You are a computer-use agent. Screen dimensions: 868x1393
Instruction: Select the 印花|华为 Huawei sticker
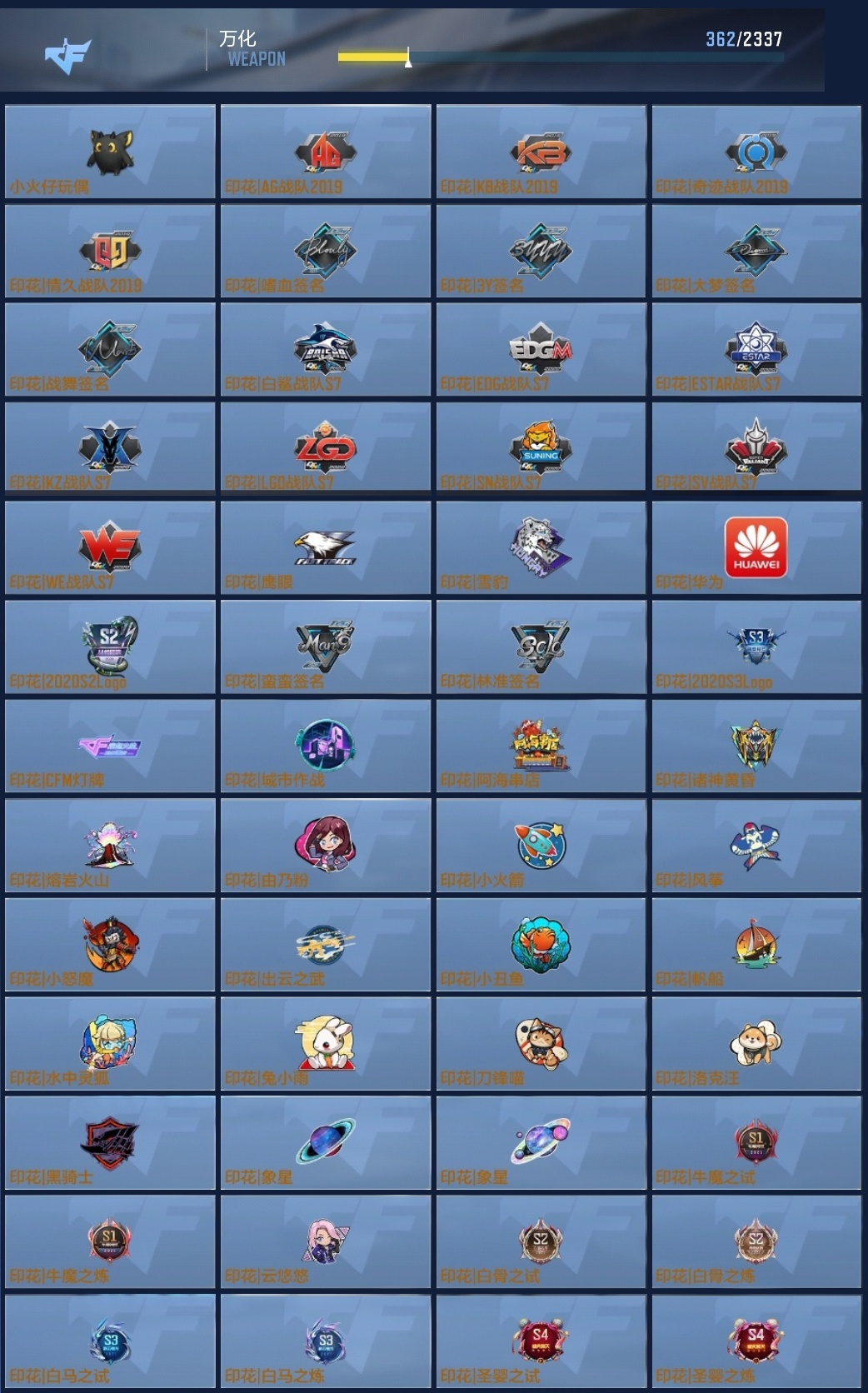pos(756,547)
